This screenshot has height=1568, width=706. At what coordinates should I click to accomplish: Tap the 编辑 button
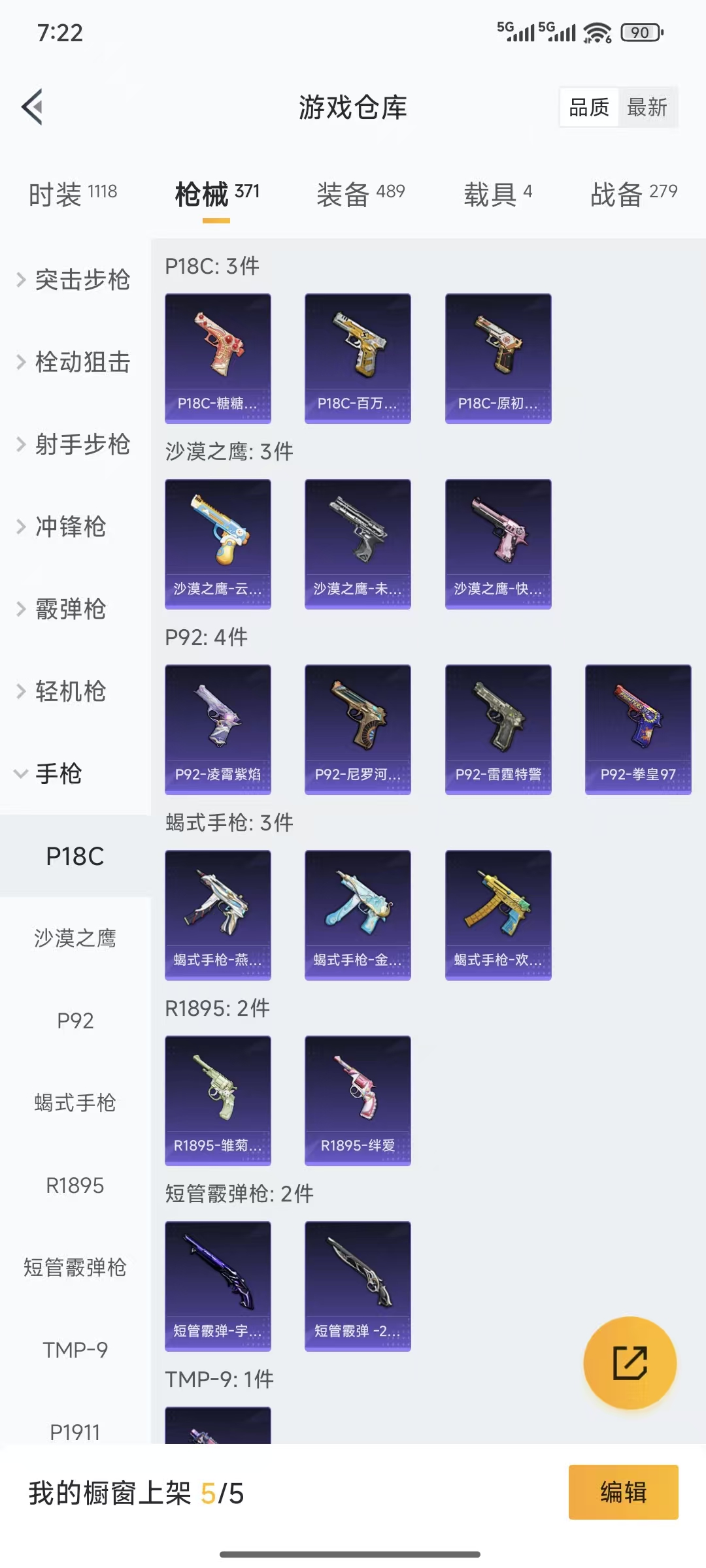(623, 1492)
